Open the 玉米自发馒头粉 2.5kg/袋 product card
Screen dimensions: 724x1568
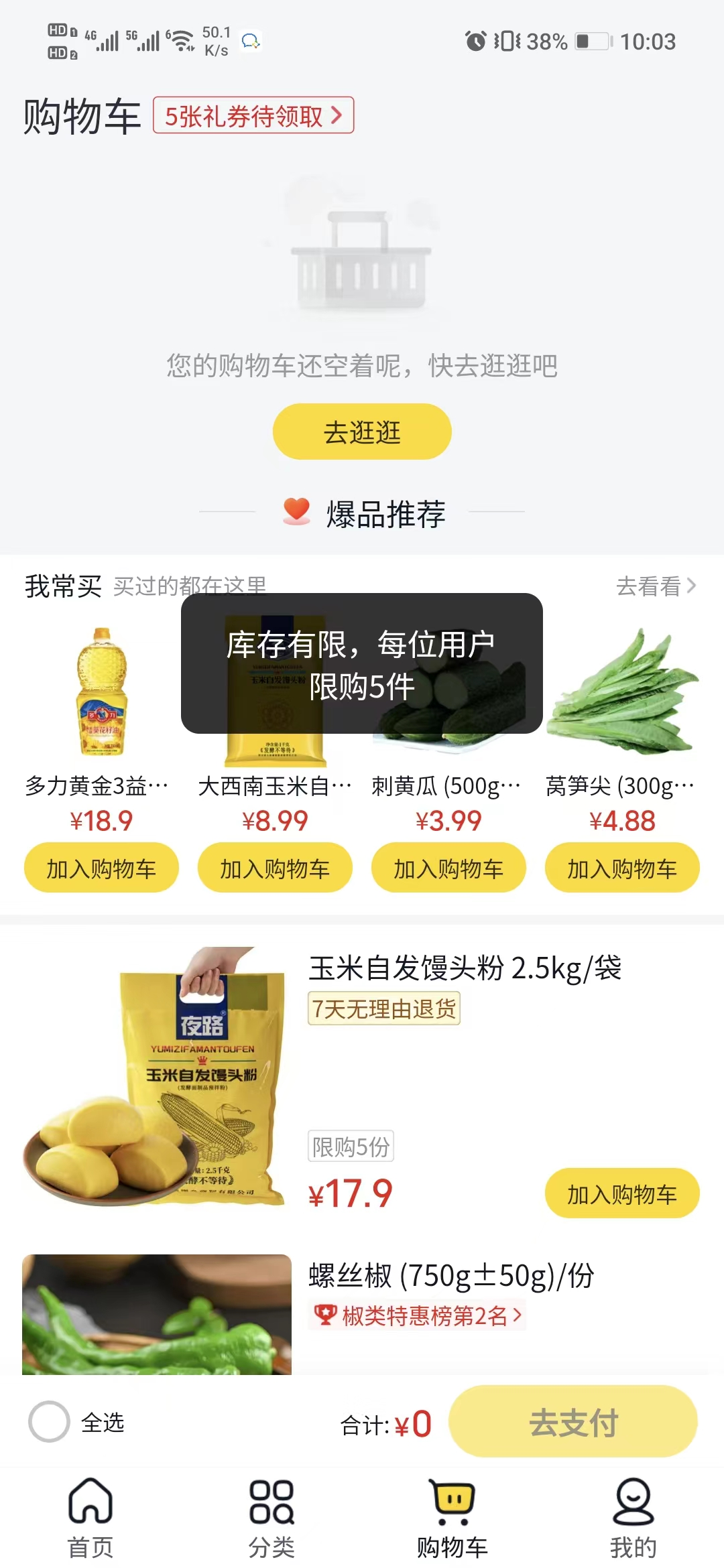[465, 969]
